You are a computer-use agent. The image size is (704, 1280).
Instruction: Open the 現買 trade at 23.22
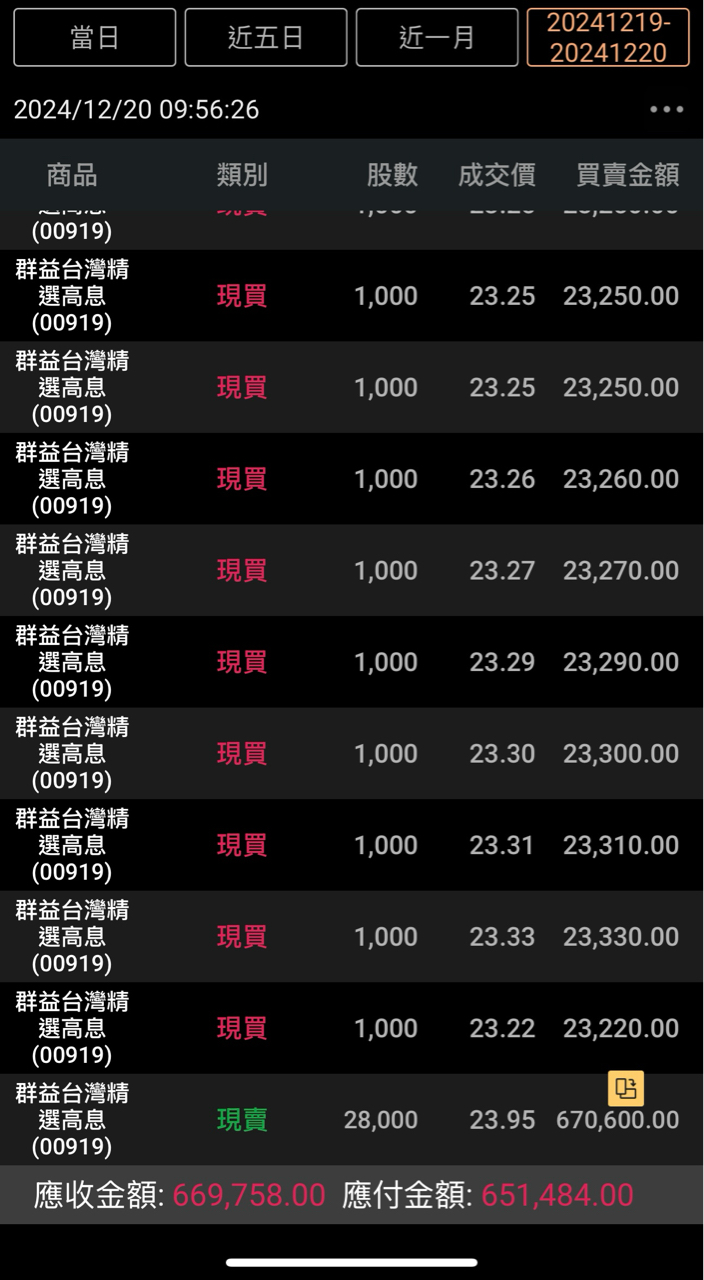352,1028
